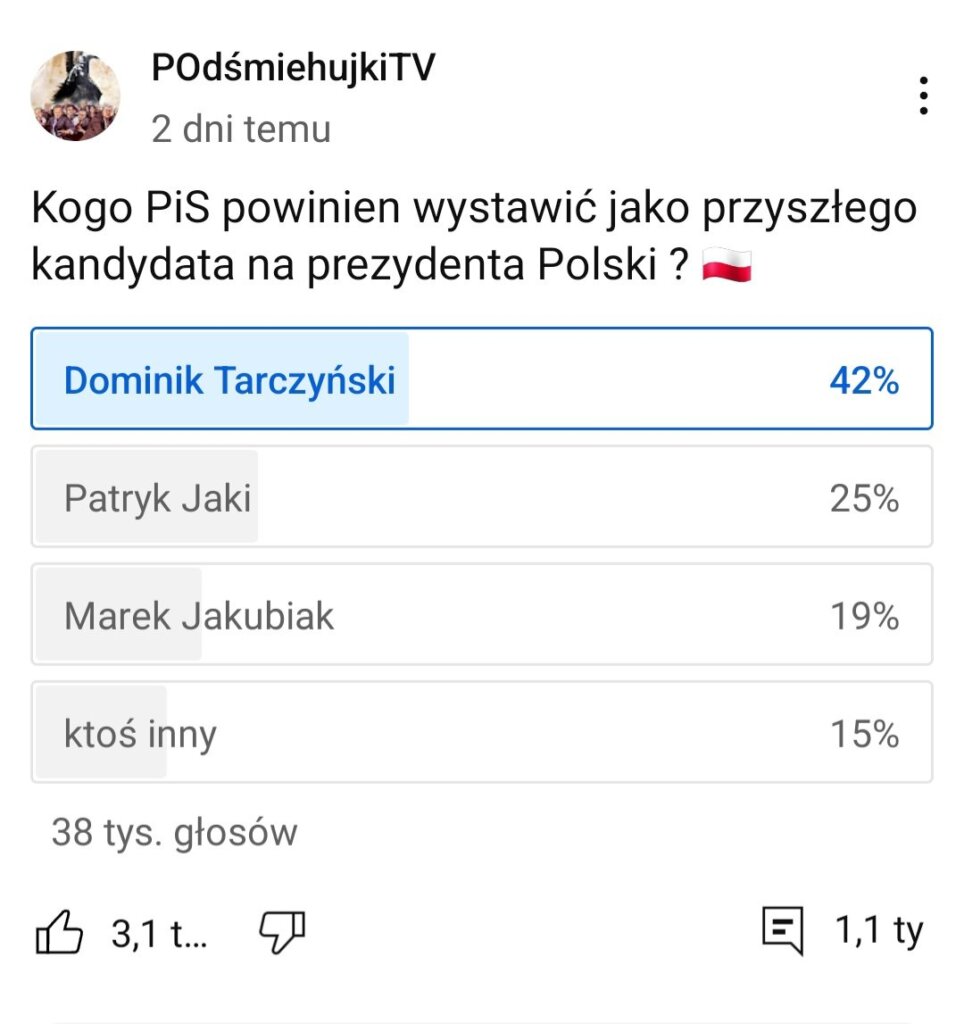Open the post's three-dot overflow menu
This screenshot has width=964, height=1024.
(x=923, y=96)
